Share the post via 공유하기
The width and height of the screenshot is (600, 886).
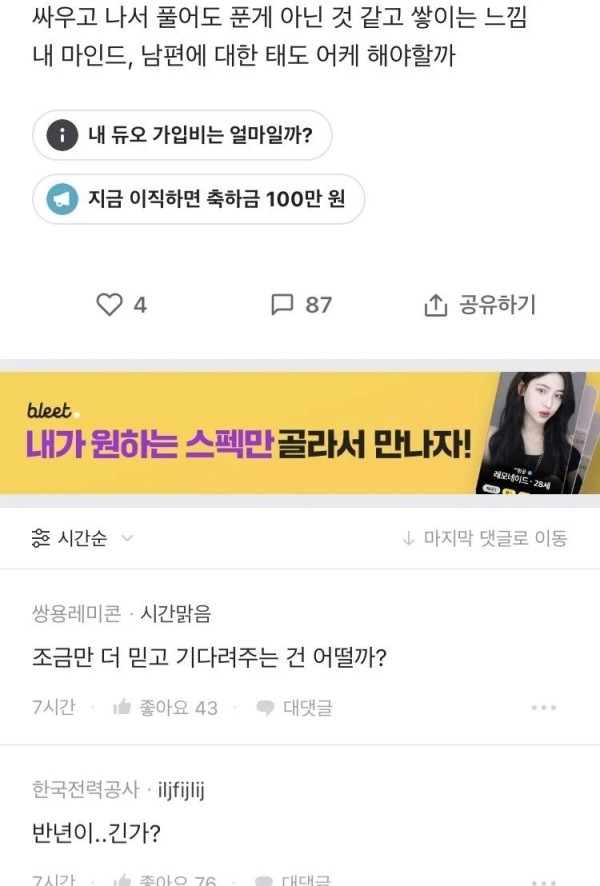[481, 305]
